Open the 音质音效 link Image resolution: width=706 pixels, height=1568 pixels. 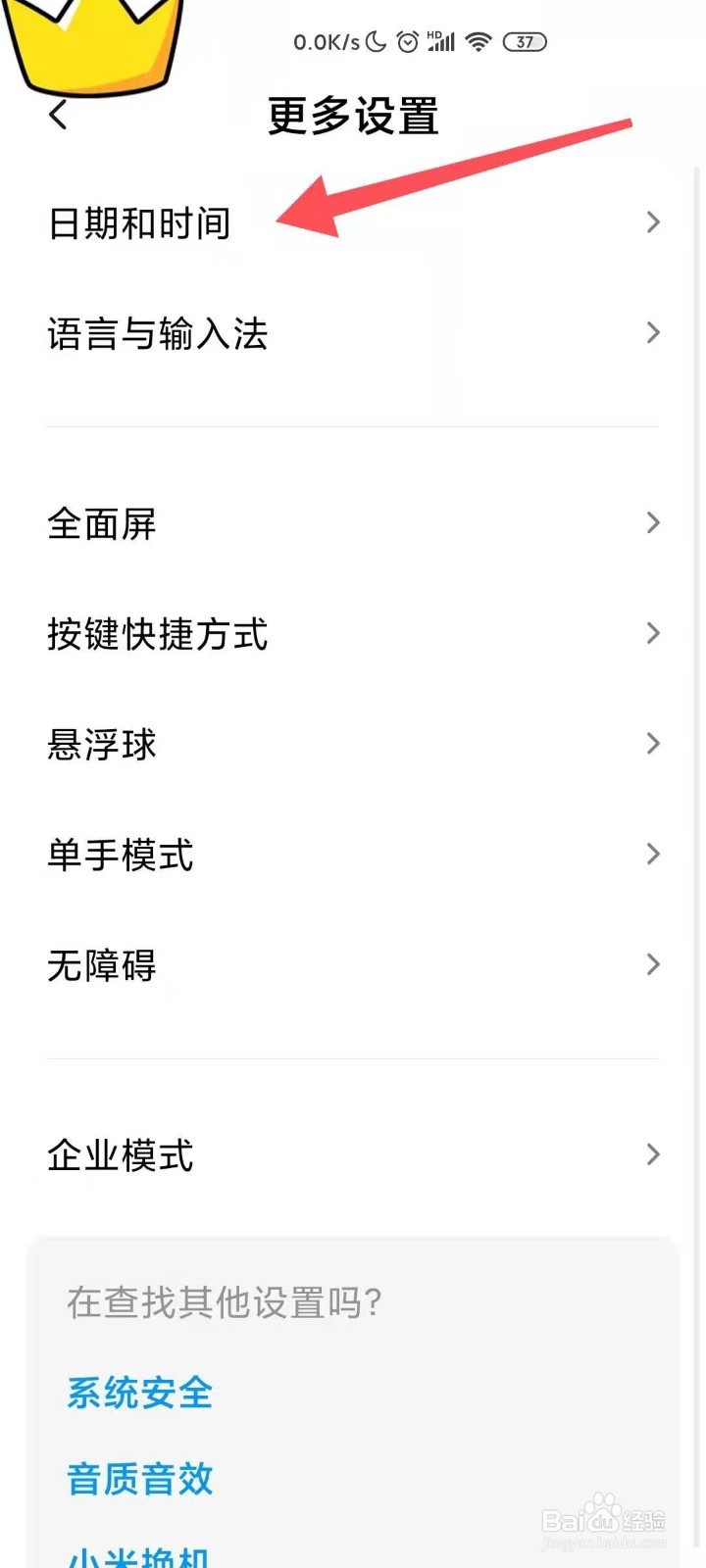138,1479
